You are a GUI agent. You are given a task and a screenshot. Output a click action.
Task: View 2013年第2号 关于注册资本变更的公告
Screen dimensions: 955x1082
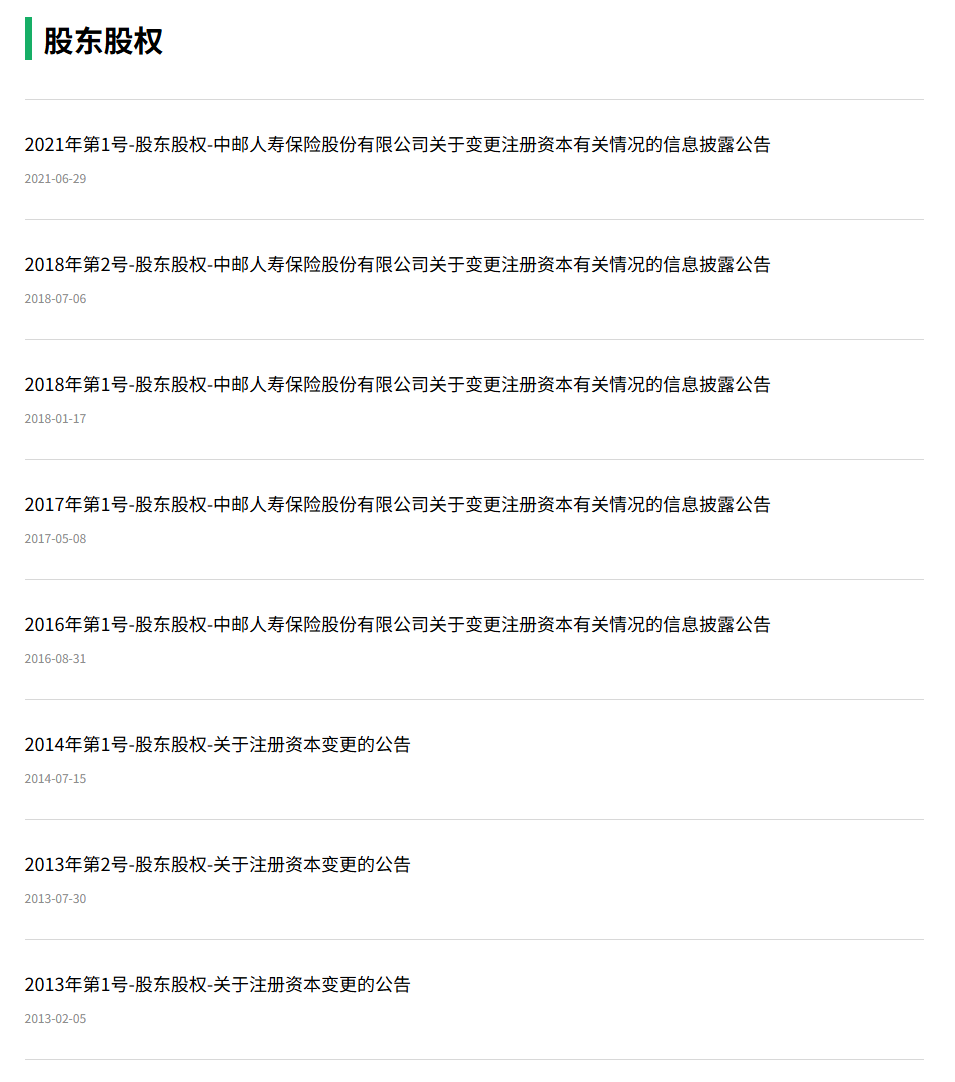pyautogui.click(x=217, y=865)
